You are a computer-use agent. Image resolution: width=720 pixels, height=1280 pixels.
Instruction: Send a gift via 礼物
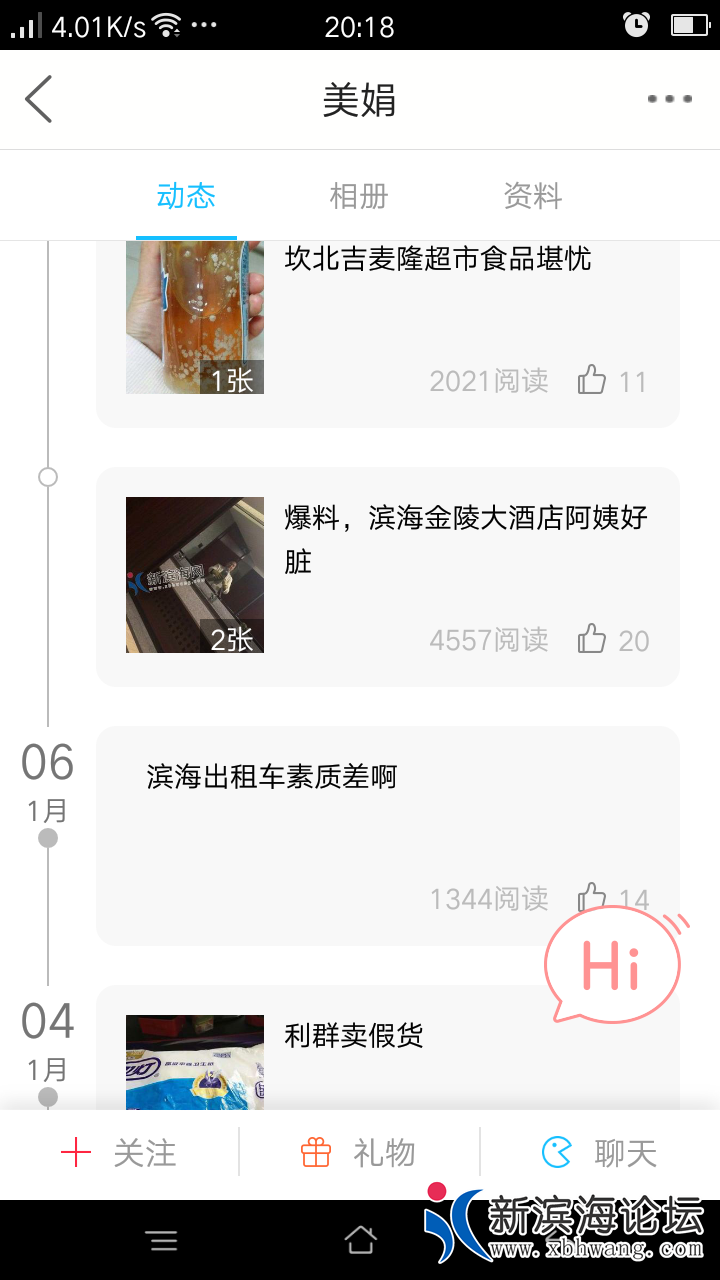[x=358, y=1153]
